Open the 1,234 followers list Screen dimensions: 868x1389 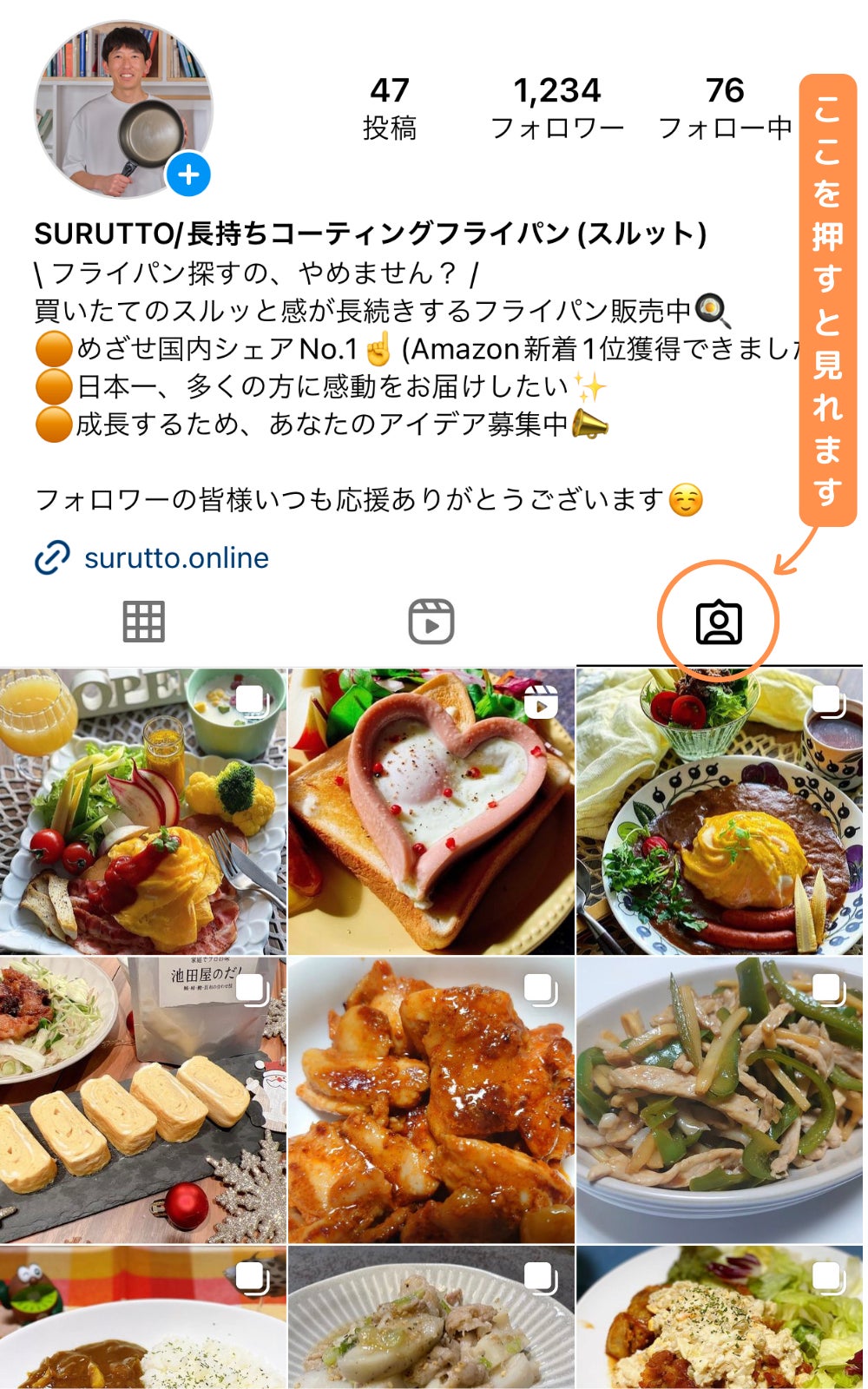pos(556,109)
